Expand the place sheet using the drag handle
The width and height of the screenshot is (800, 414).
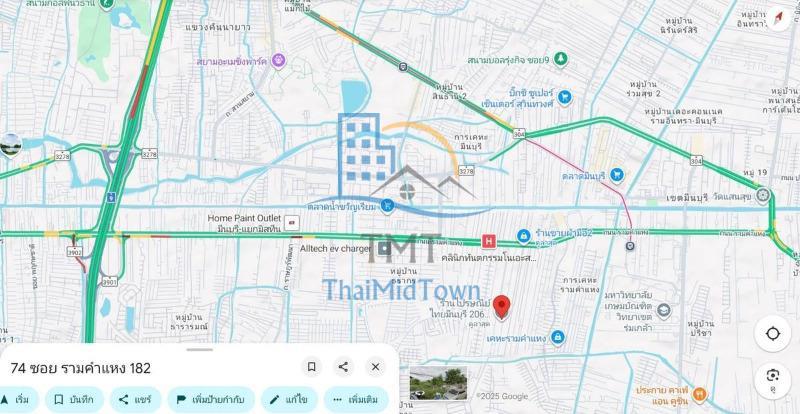tap(200, 351)
